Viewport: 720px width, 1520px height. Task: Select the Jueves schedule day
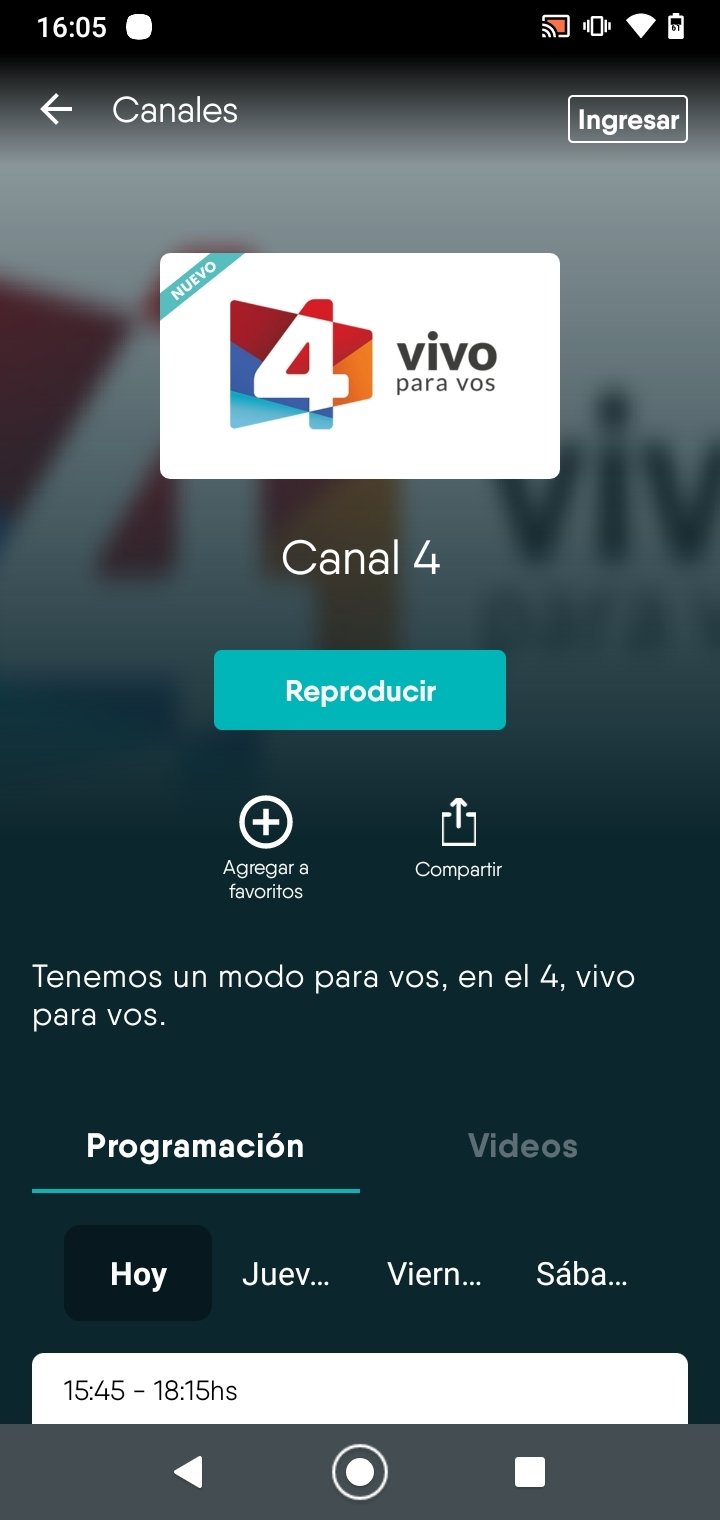285,1274
